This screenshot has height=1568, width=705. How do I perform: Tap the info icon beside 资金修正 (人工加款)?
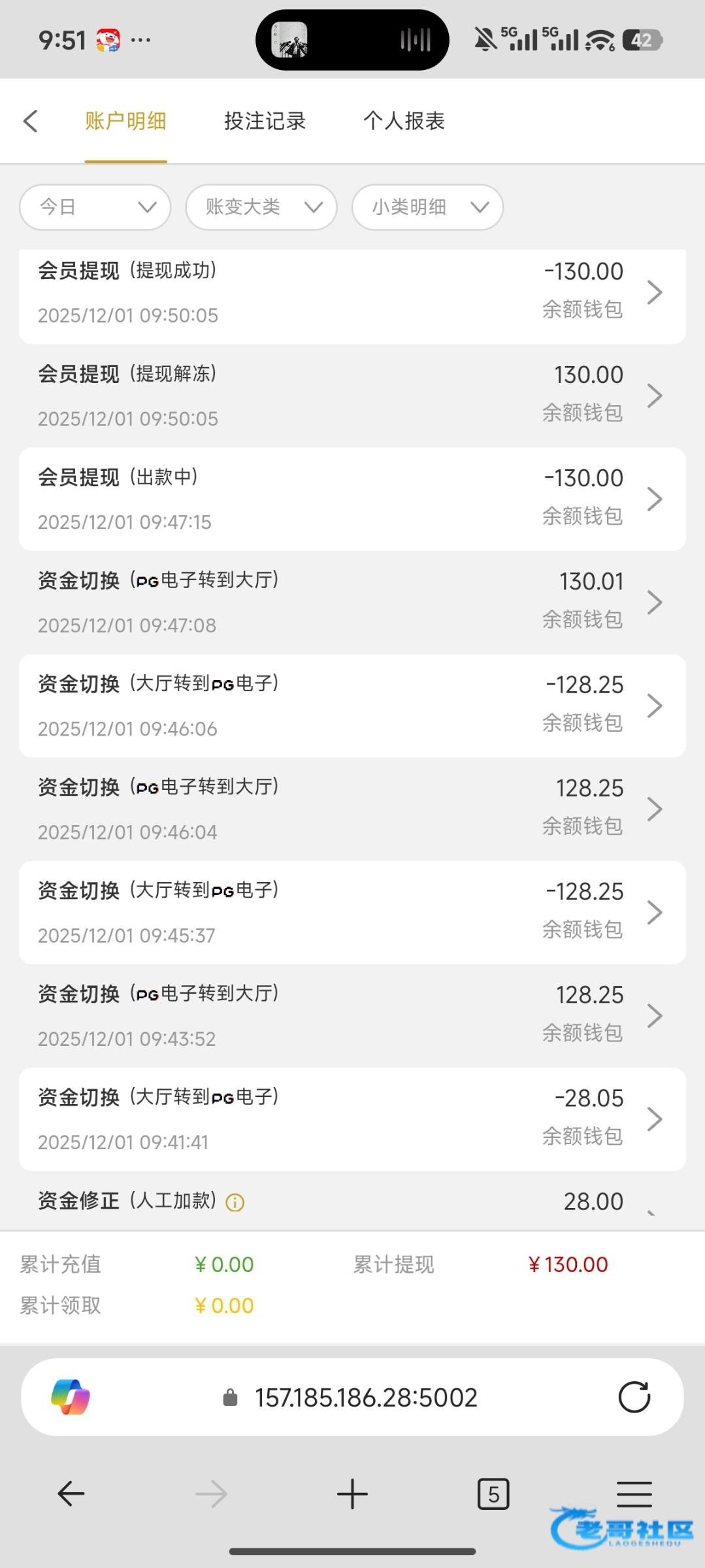coord(235,1202)
